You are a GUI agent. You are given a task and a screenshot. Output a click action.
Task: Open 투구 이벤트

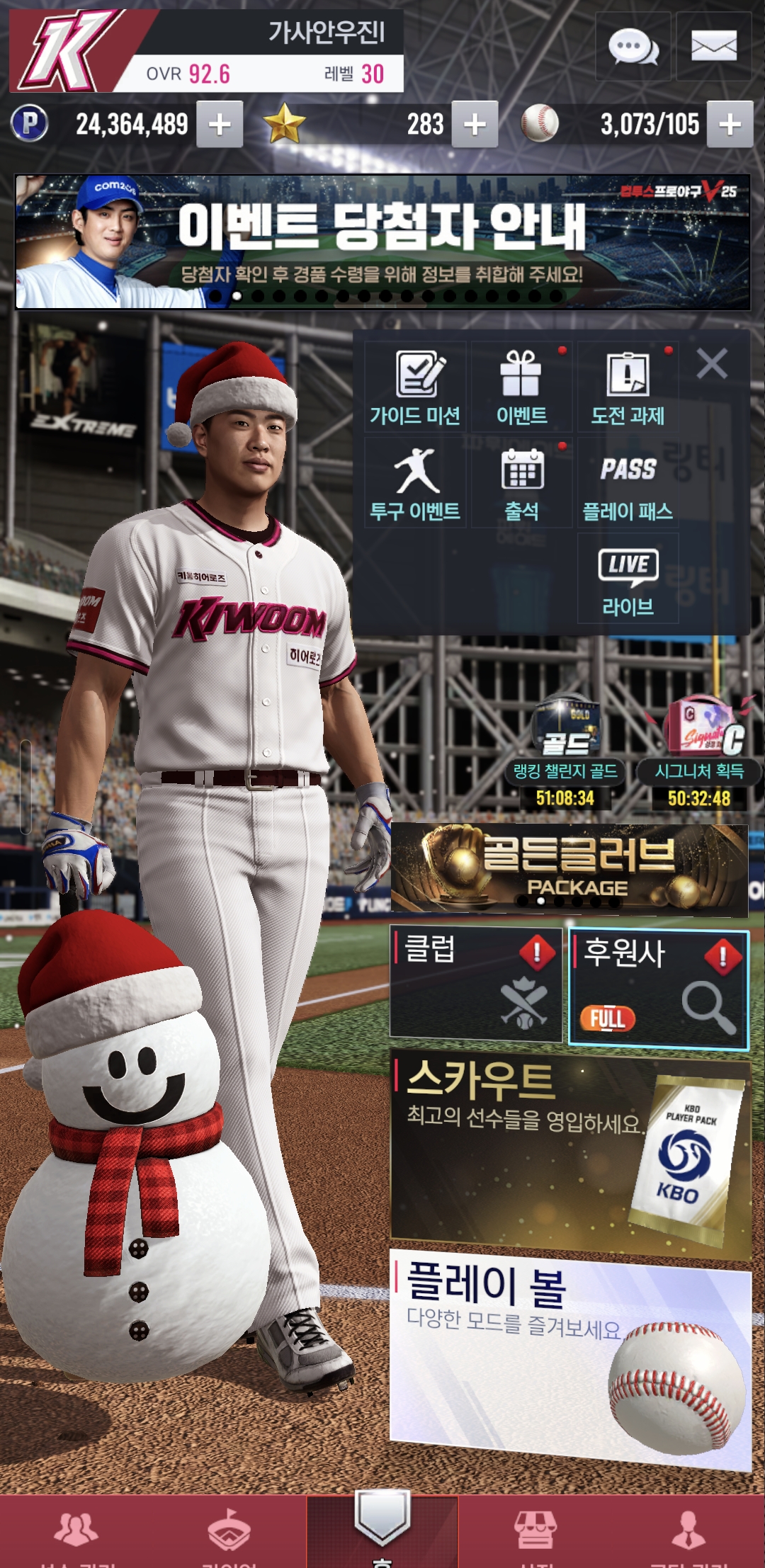pos(416,483)
